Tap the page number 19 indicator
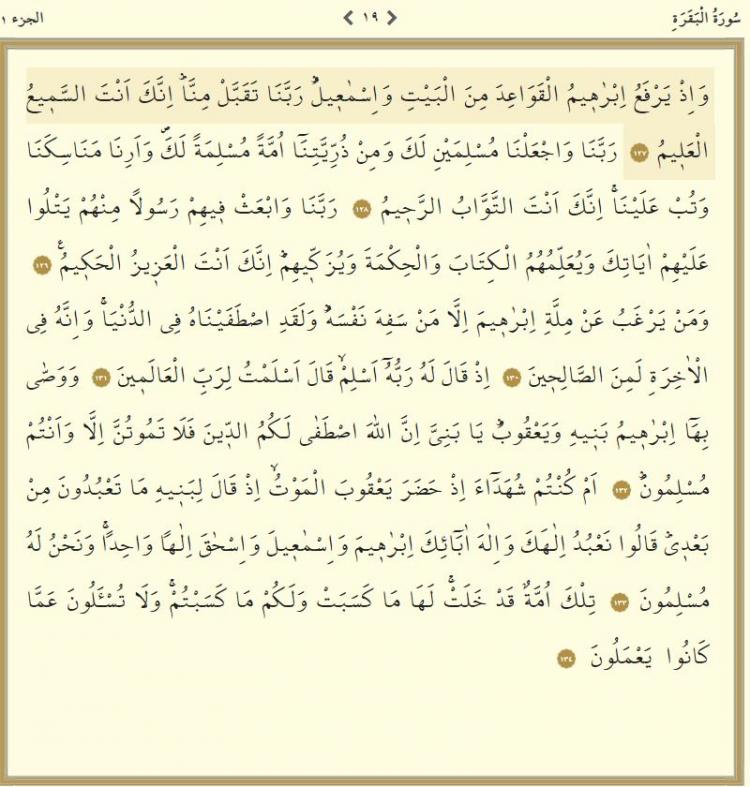The image size is (750, 787). (x=369, y=17)
